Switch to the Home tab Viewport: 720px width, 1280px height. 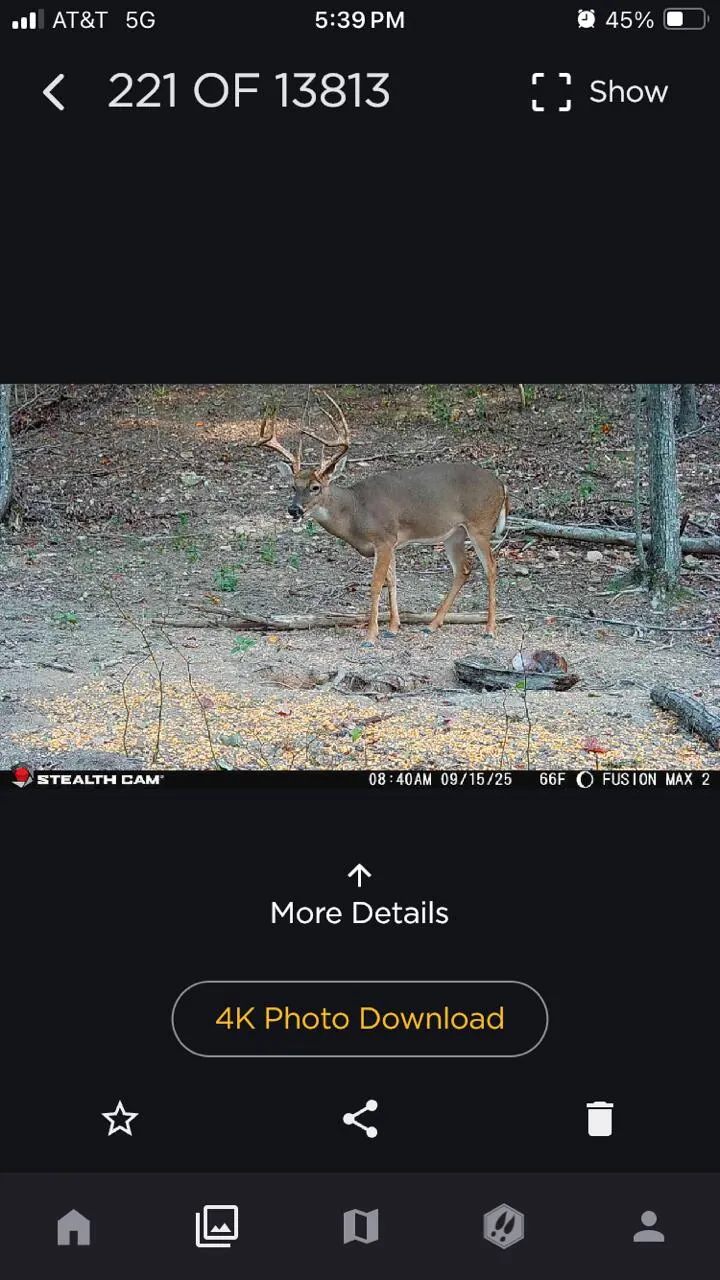(x=73, y=1227)
